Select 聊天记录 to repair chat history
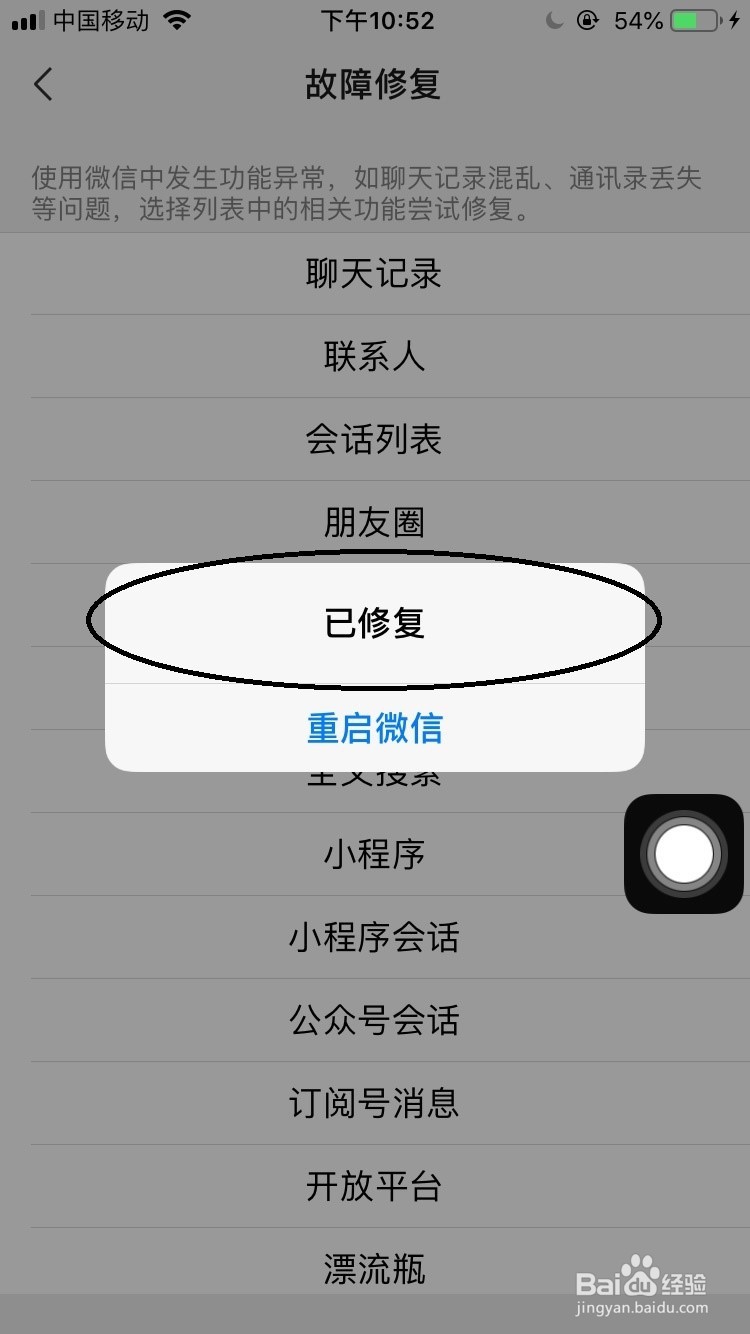This screenshot has width=750, height=1334. (x=375, y=274)
